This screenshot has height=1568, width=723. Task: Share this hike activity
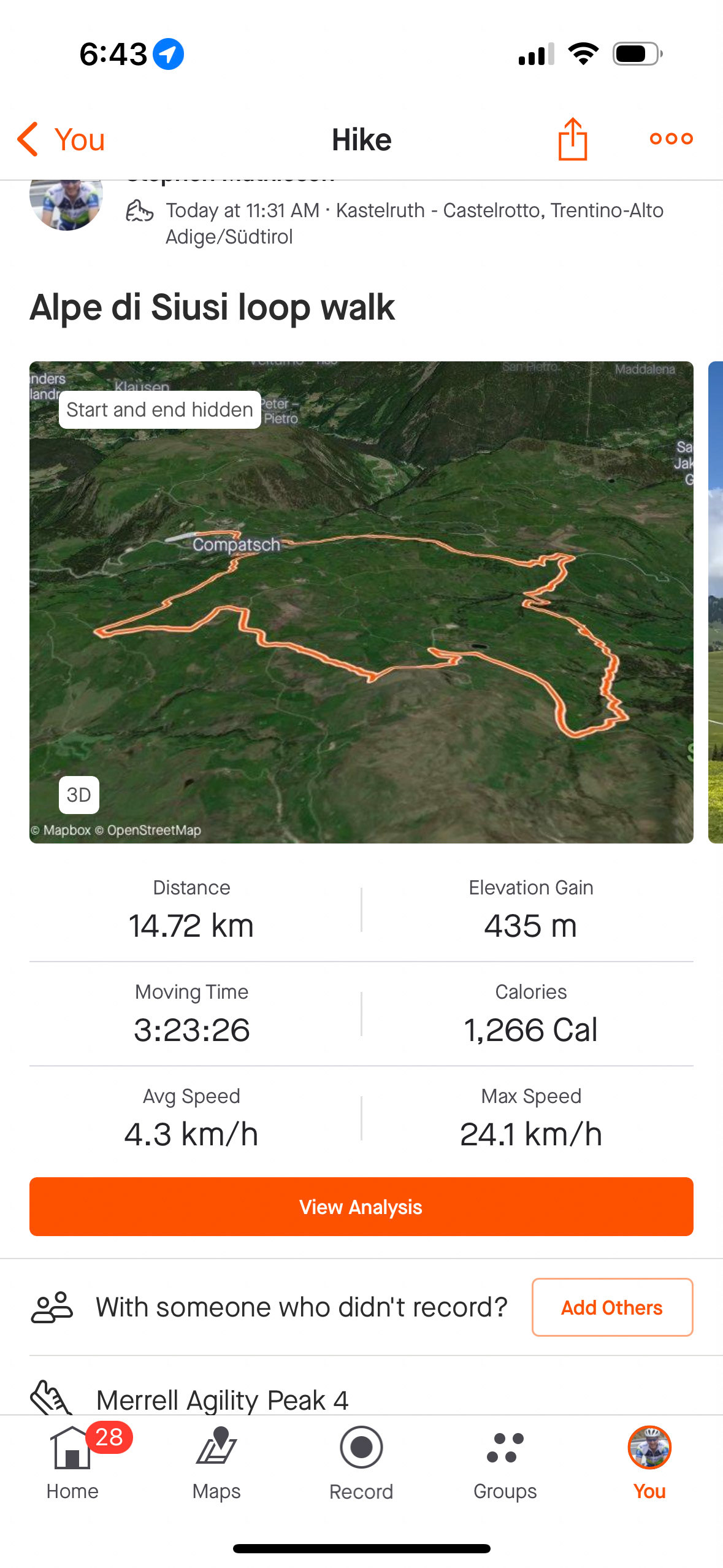(572, 139)
